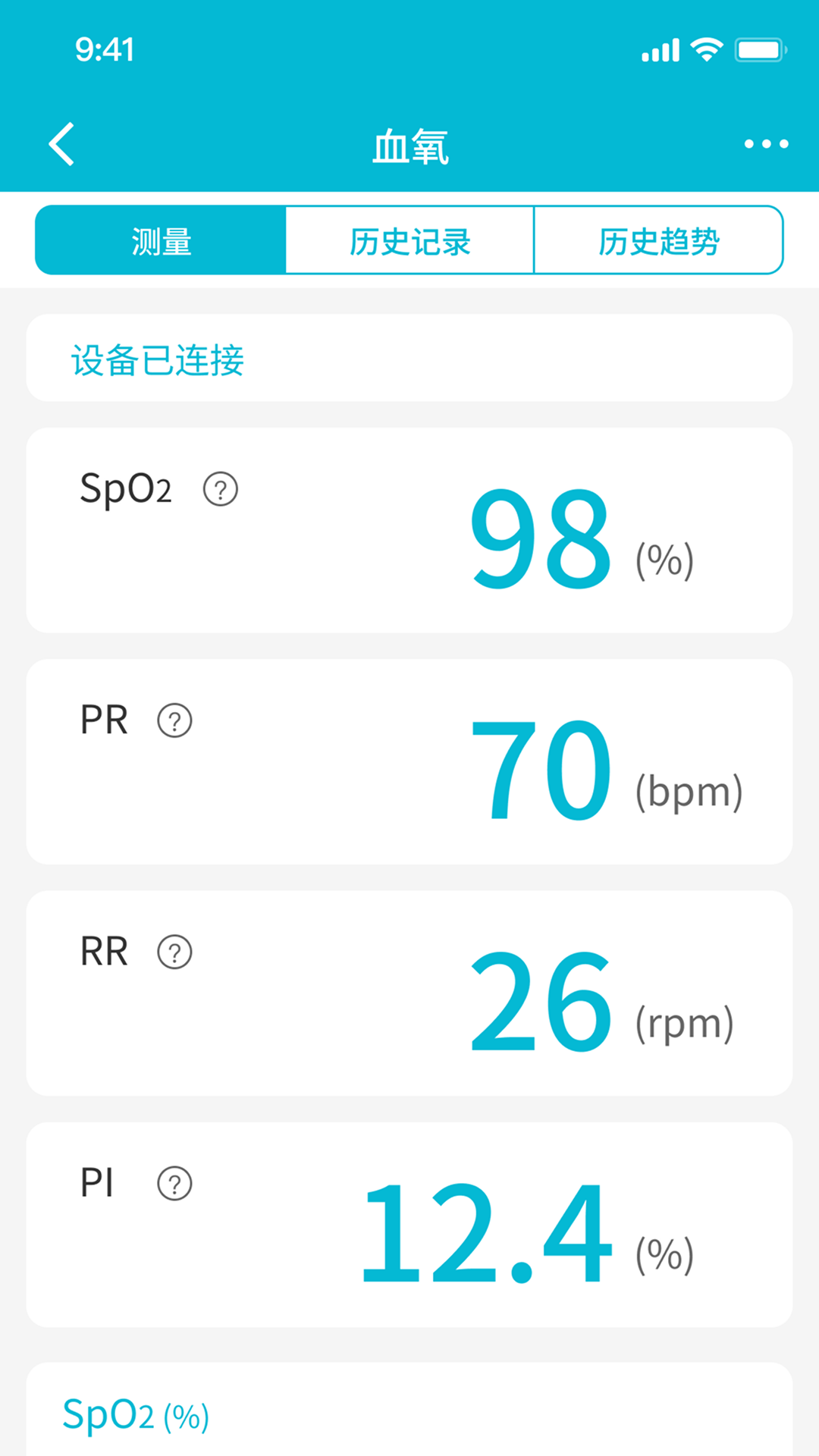
Task: Select the 测量 tab
Action: (x=160, y=240)
